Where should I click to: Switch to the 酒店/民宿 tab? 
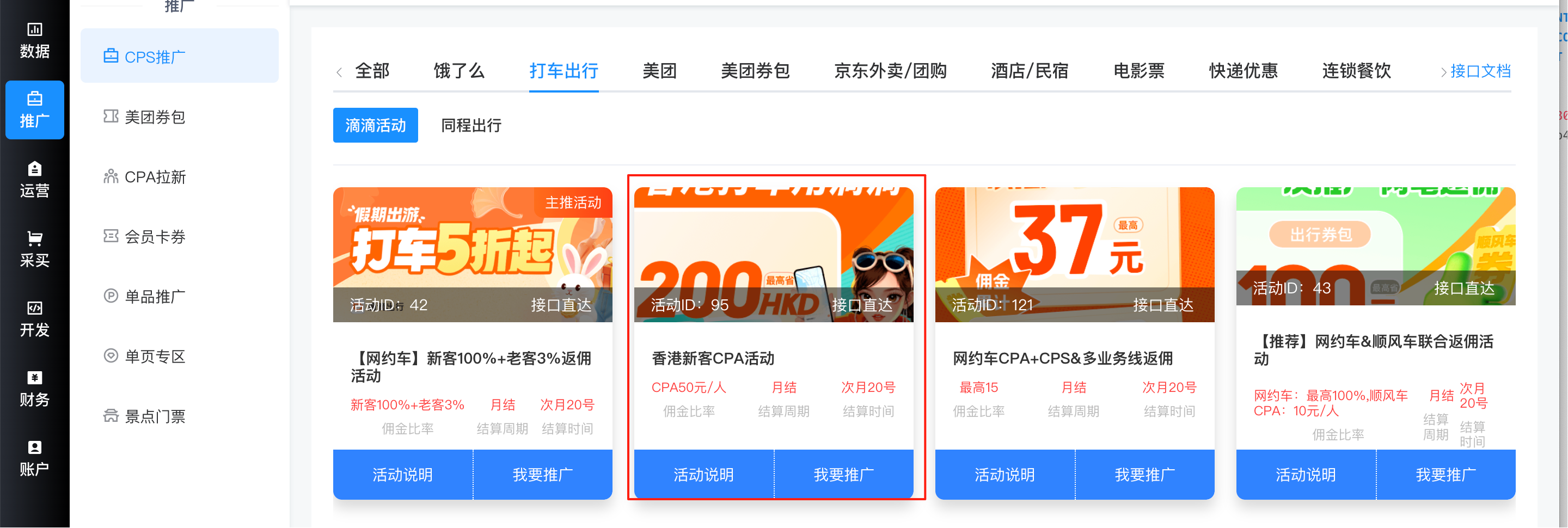1030,71
